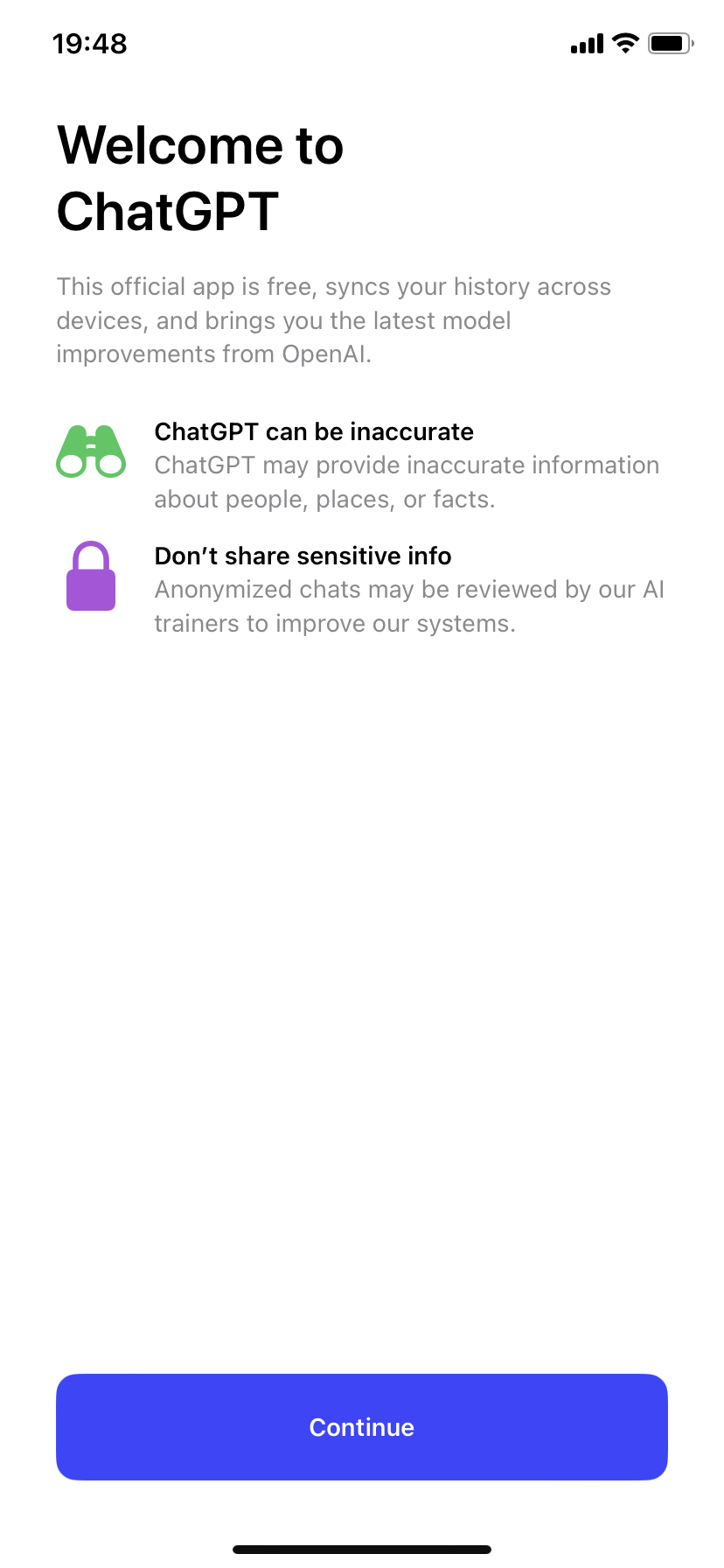Click the app description paragraph

click(333, 320)
